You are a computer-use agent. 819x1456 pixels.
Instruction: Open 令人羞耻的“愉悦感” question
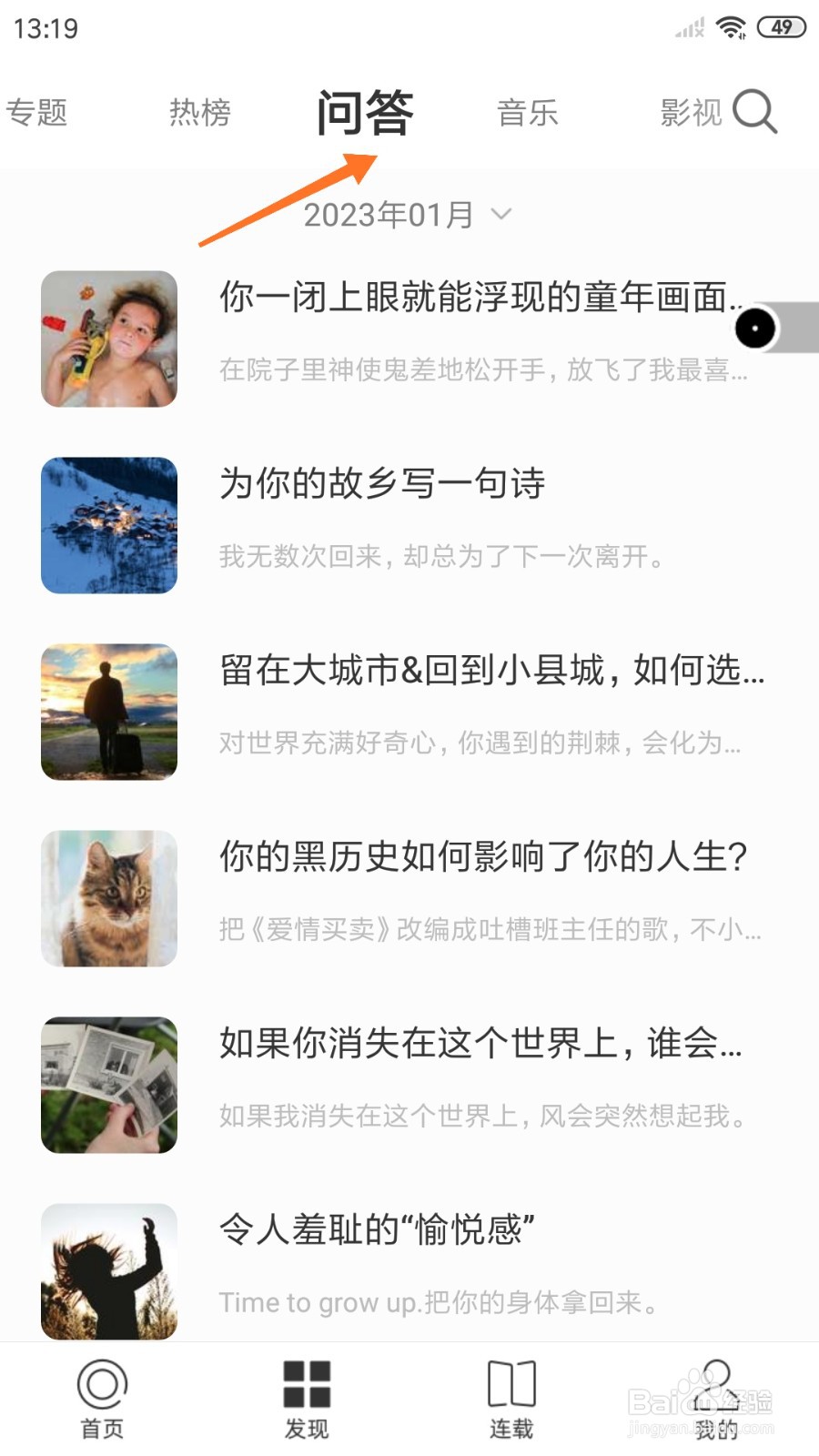[x=409, y=1271]
